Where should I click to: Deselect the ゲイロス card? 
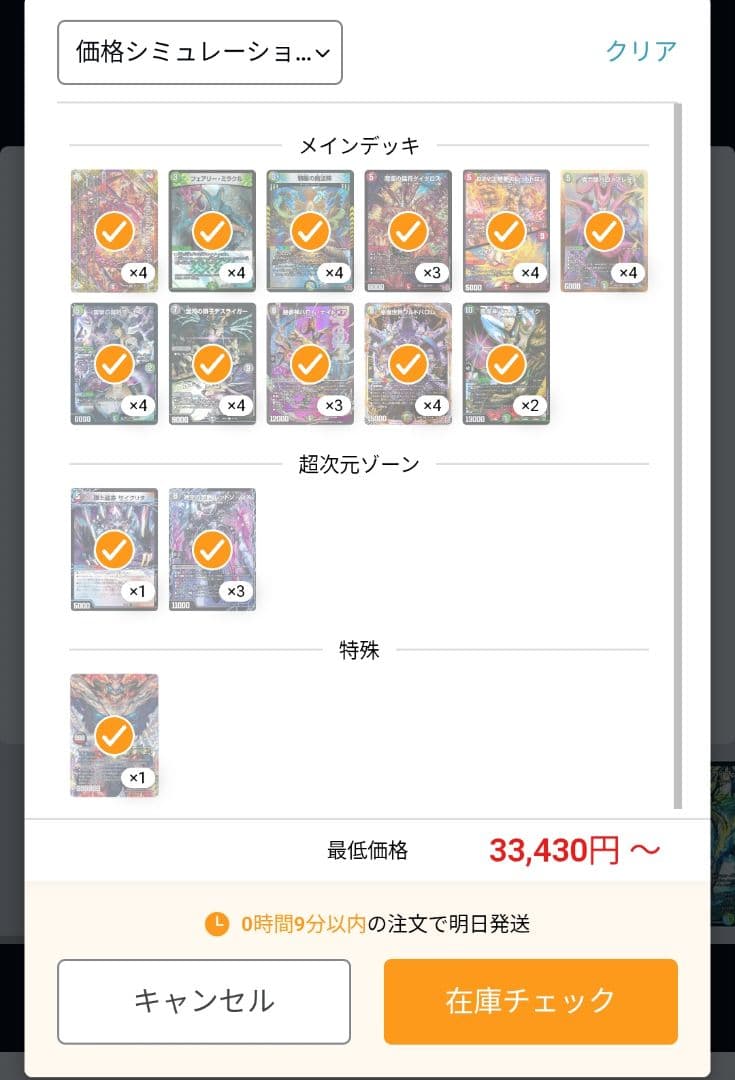[408, 231]
